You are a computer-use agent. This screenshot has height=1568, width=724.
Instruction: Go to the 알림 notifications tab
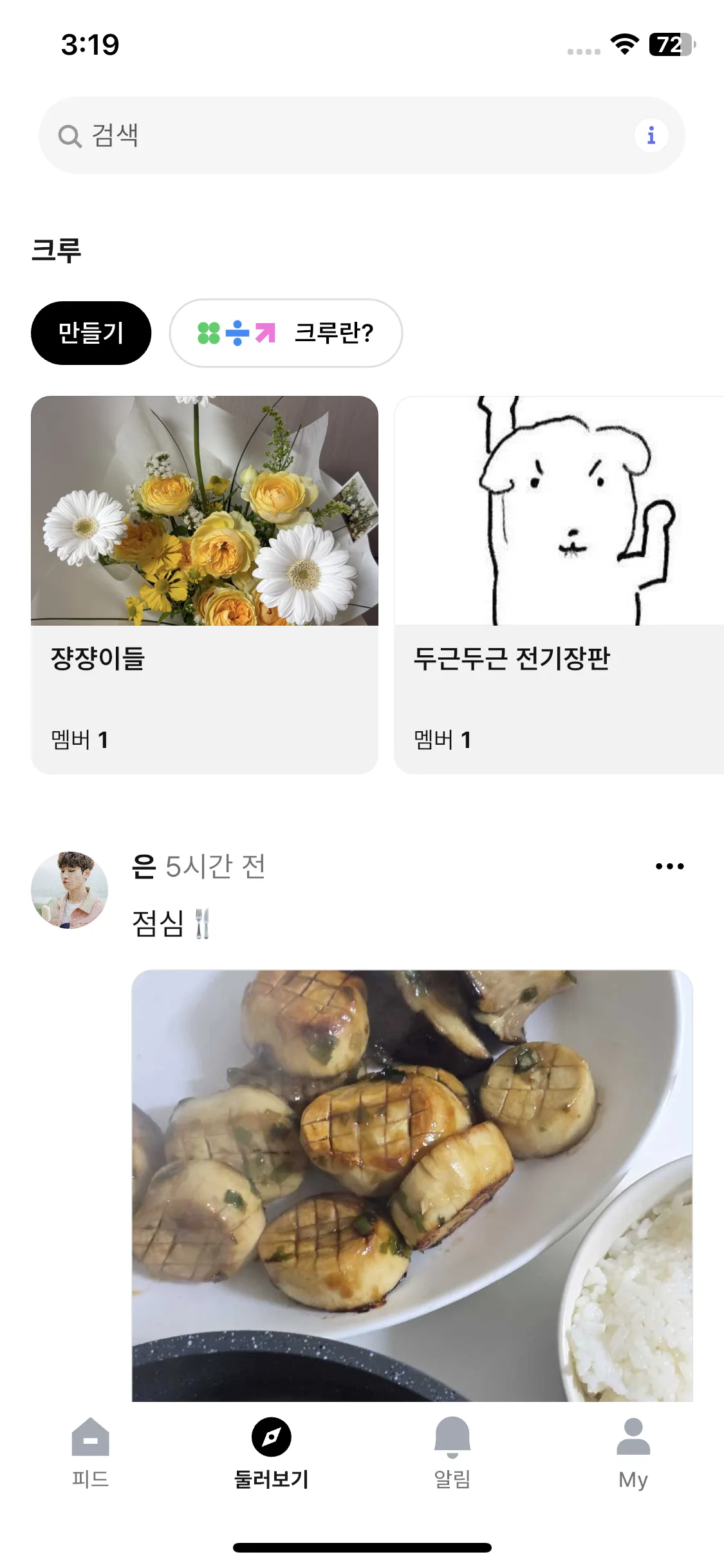point(452,1453)
